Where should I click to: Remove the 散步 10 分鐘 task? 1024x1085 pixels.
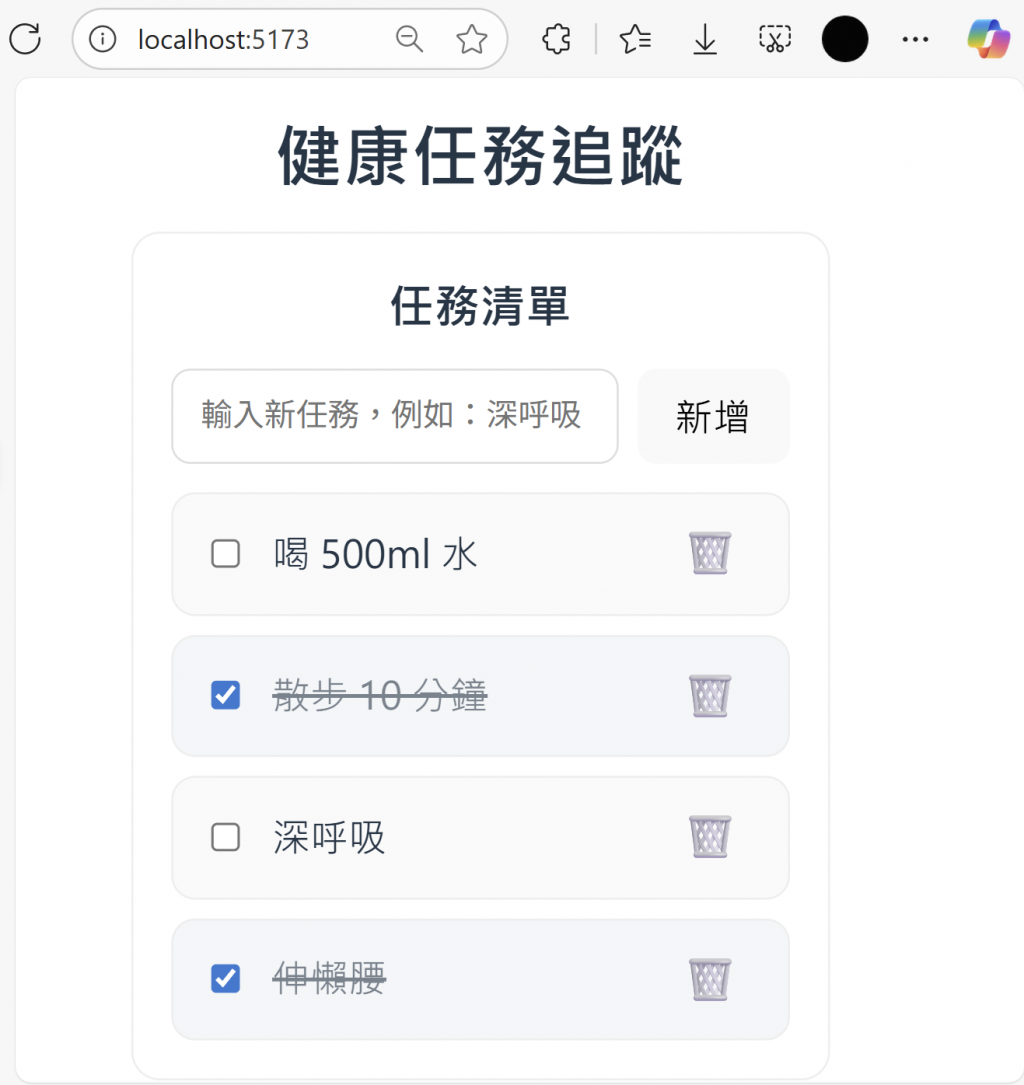point(710,695)
